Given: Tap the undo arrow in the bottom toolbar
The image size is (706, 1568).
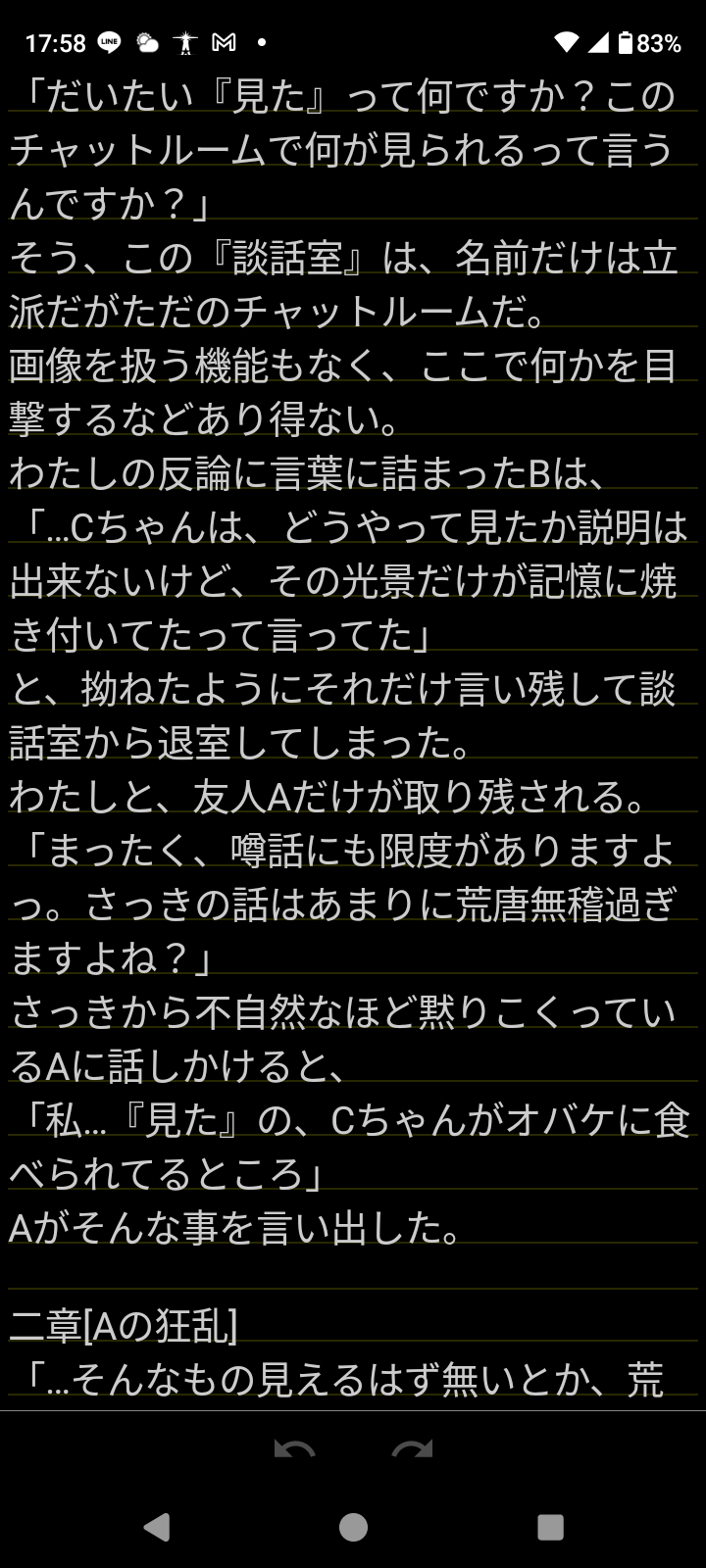Looking at the screenshot, I should click(x=294, y=1449).
